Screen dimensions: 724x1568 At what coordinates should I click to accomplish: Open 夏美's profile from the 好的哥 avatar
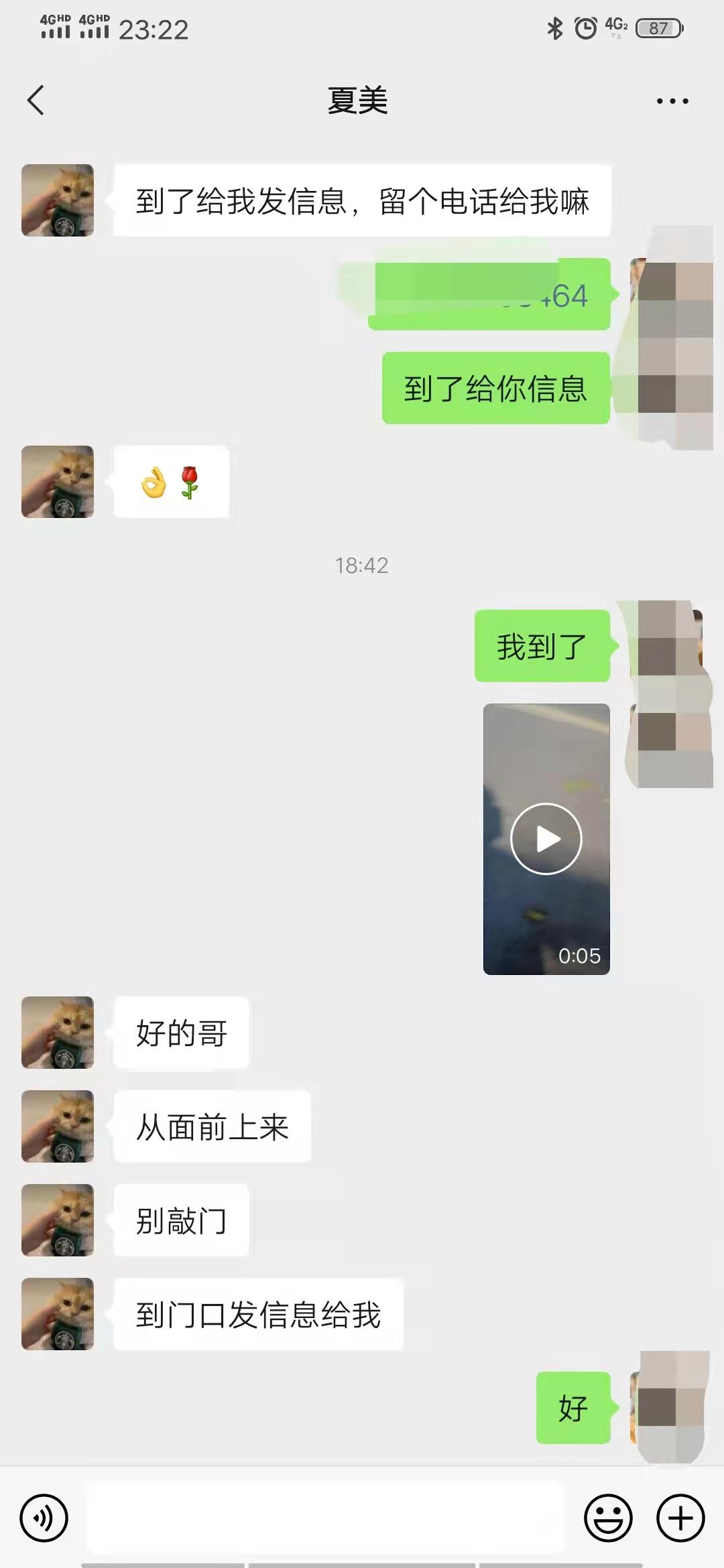pos(58,1033)
